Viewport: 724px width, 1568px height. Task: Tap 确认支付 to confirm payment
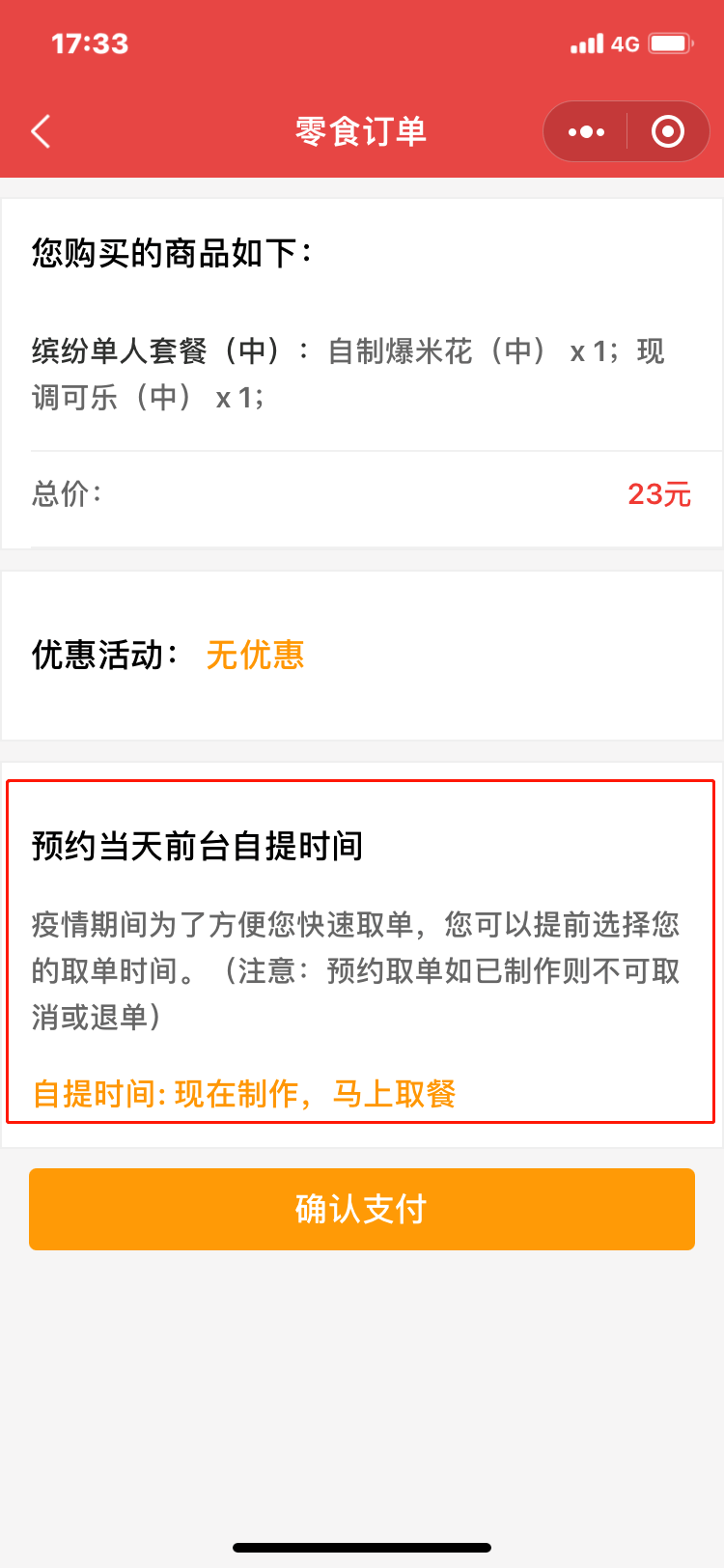click(x=362, y=1209)
